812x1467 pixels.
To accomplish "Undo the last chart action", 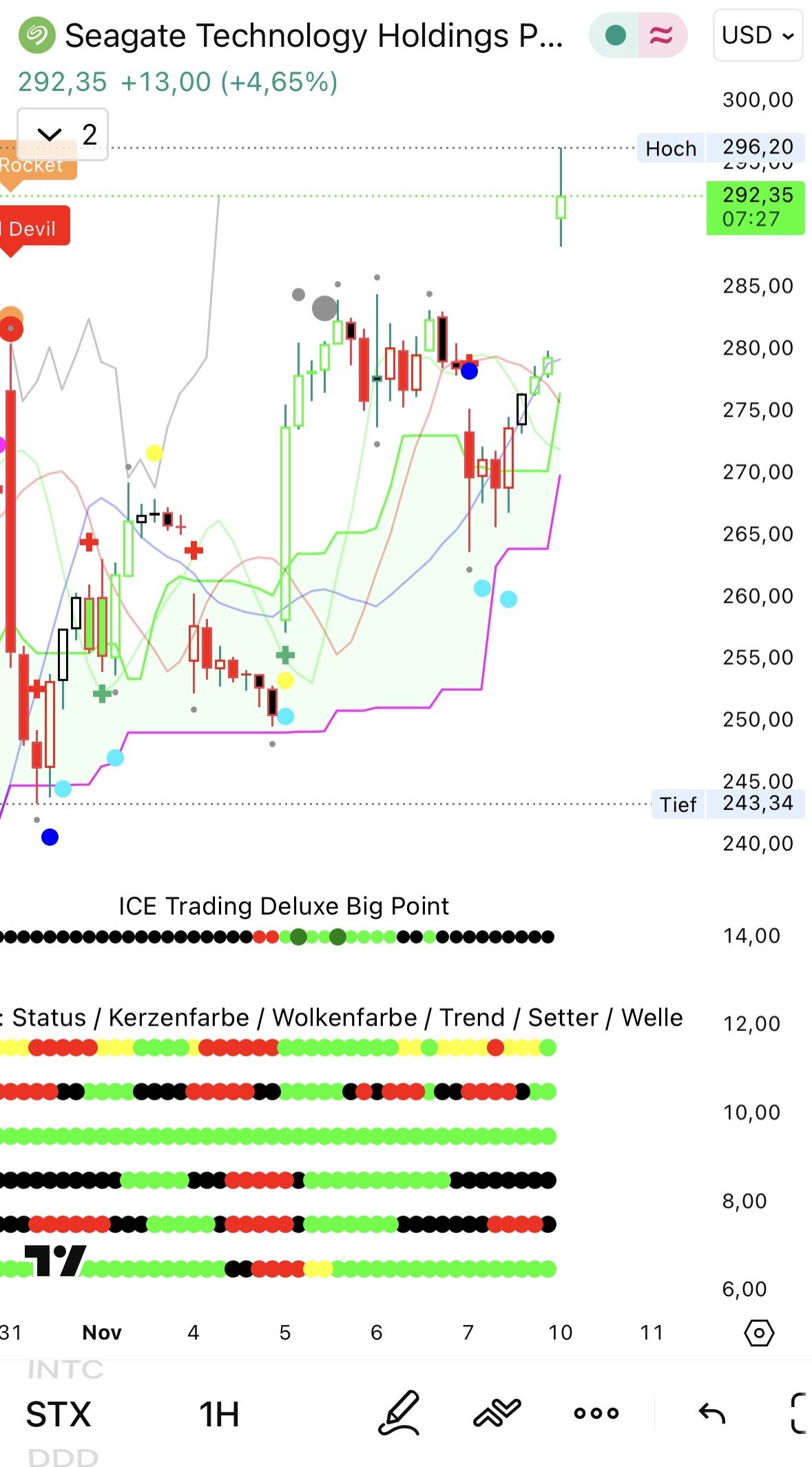I will click(711, 1413).
